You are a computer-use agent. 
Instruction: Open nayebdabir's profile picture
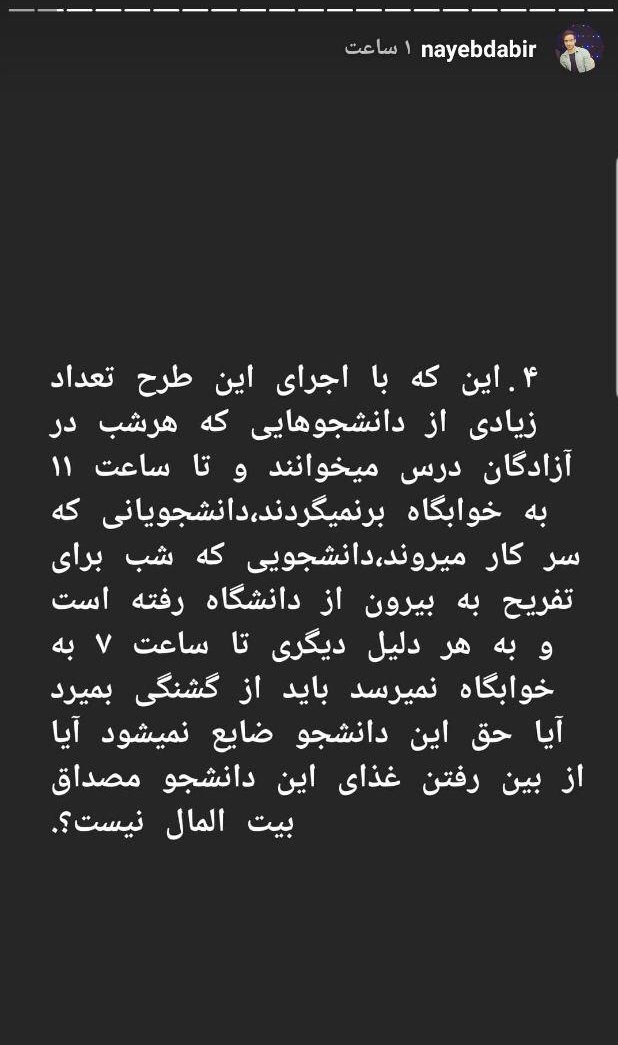pyautogui.click(x=580, y=50)
